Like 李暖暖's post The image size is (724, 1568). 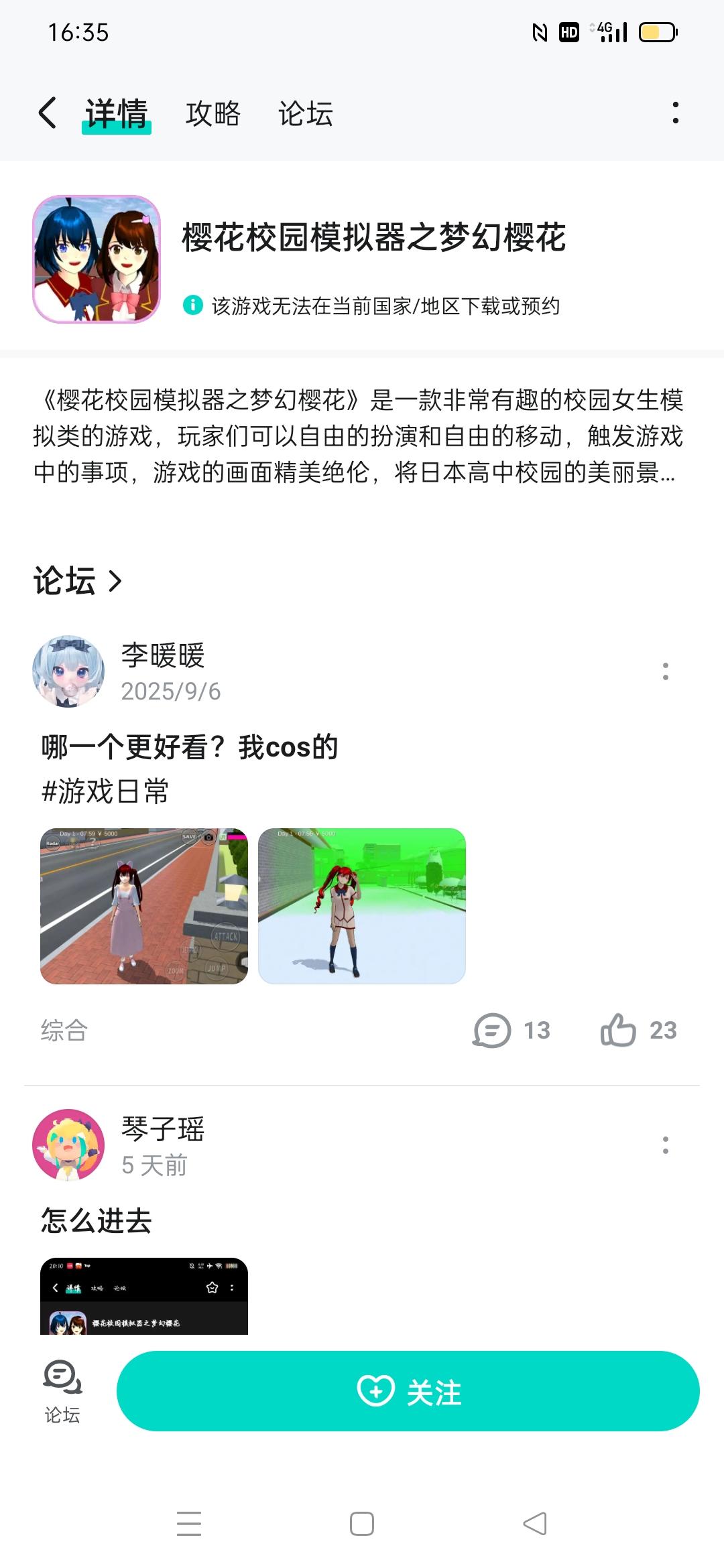(638, 1031)
